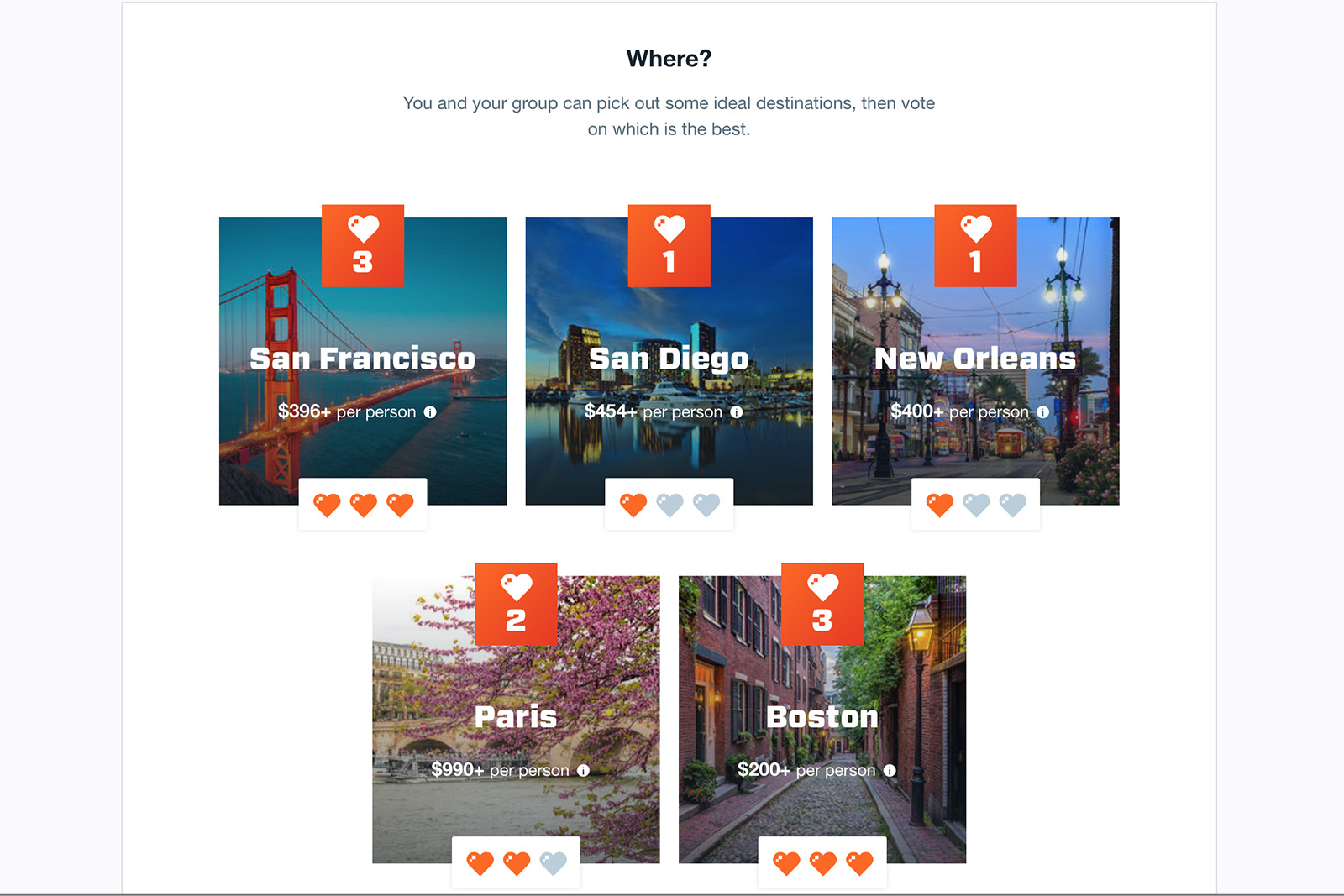The height and width of the screenshot is (896, 1344).
Task: Show price info for New Orleans
Action: 1042,412
